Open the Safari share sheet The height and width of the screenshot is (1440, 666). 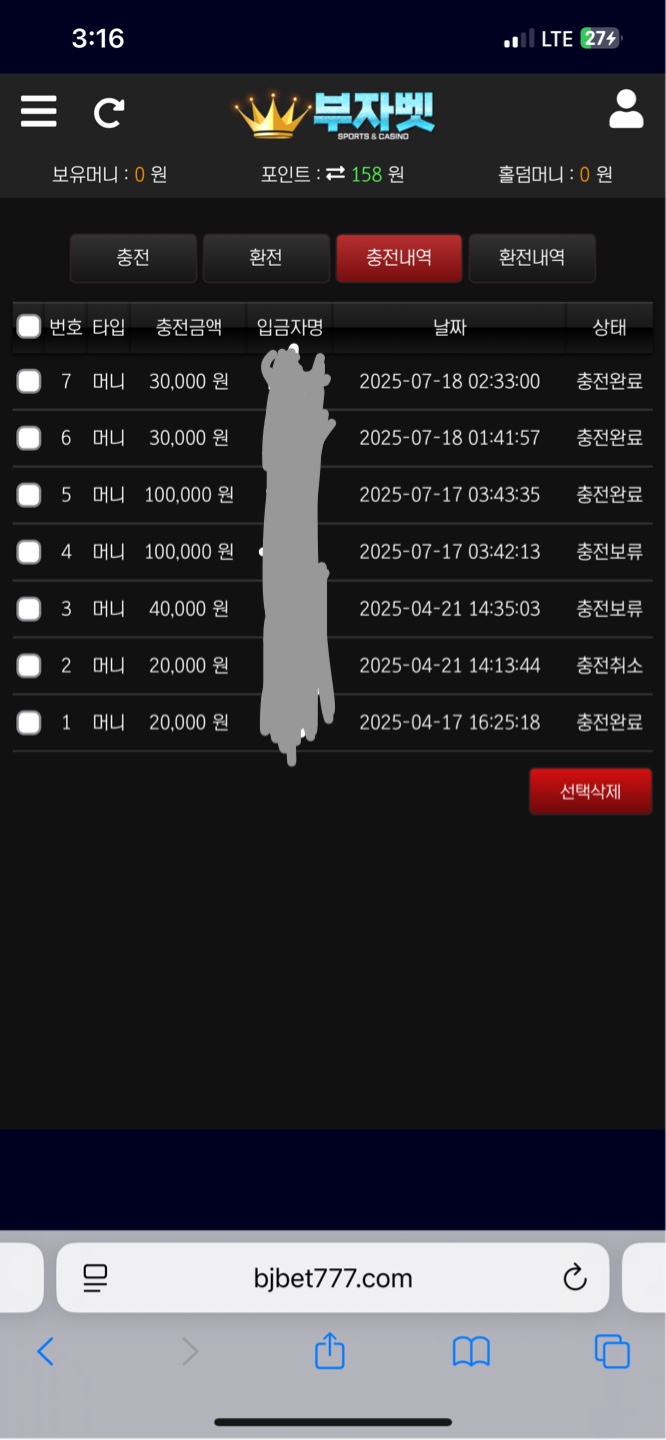point(330,1351)
